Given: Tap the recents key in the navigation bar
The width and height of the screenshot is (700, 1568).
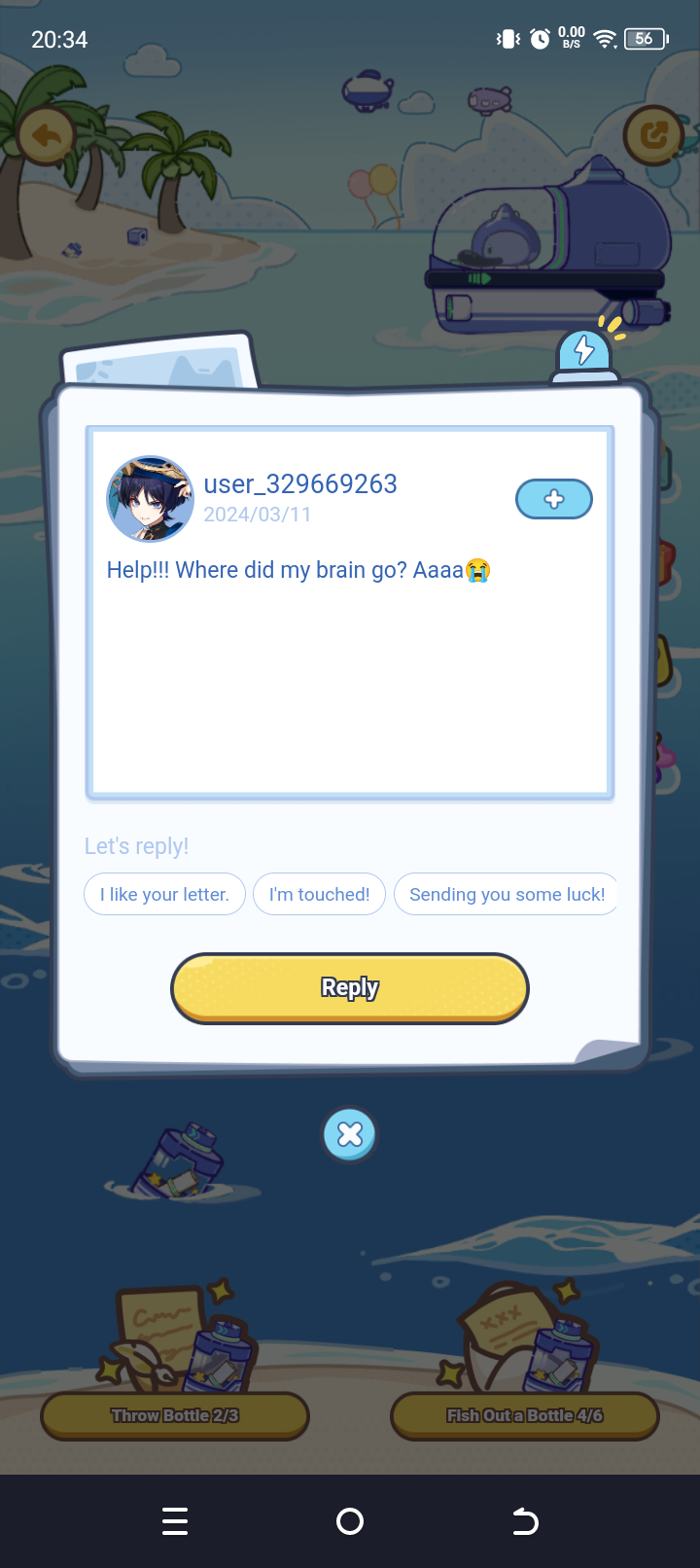Looking at the screenshot, I should coord(175,1520).
